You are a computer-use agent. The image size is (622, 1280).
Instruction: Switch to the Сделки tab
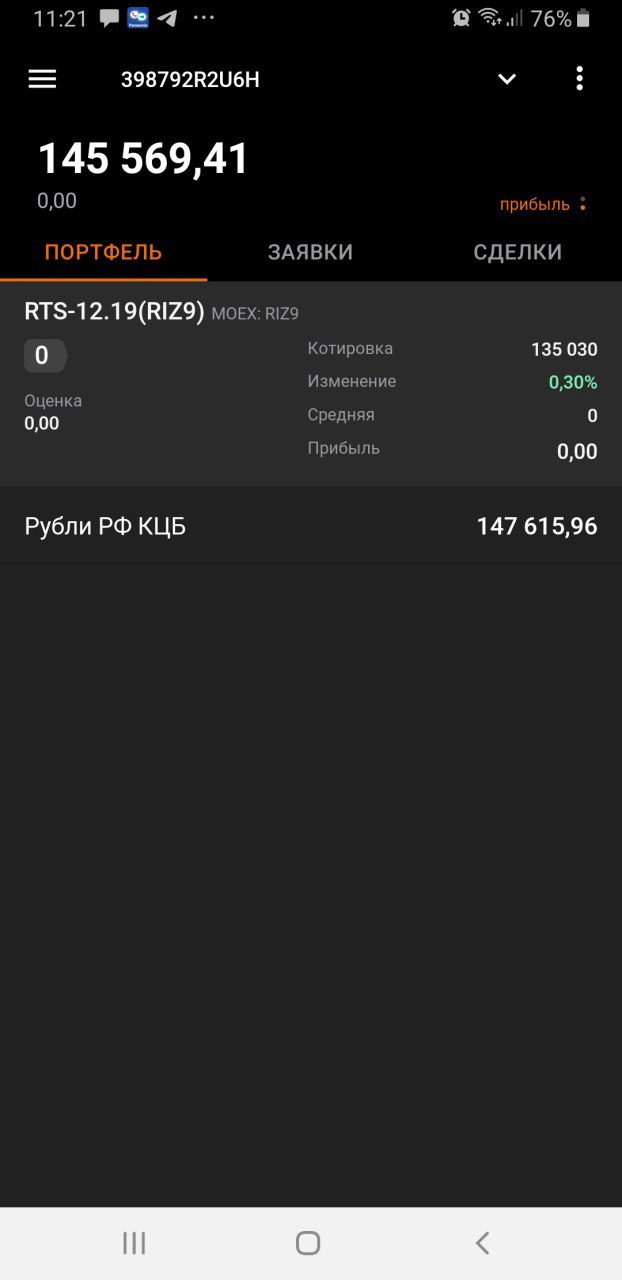(517, 252)
